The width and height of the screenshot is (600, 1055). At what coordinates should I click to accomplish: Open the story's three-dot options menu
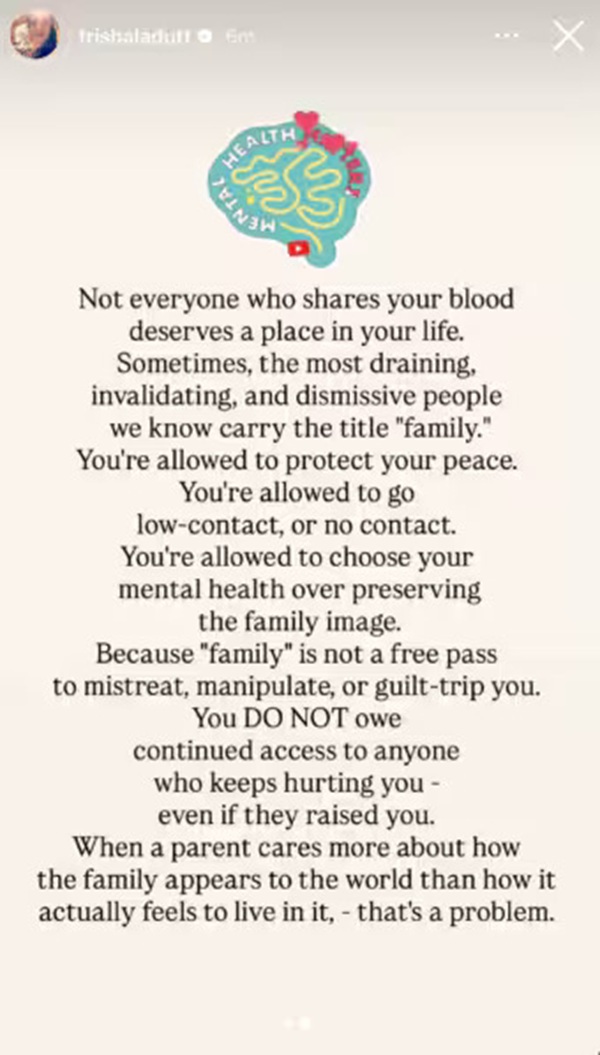coord(510,36)
